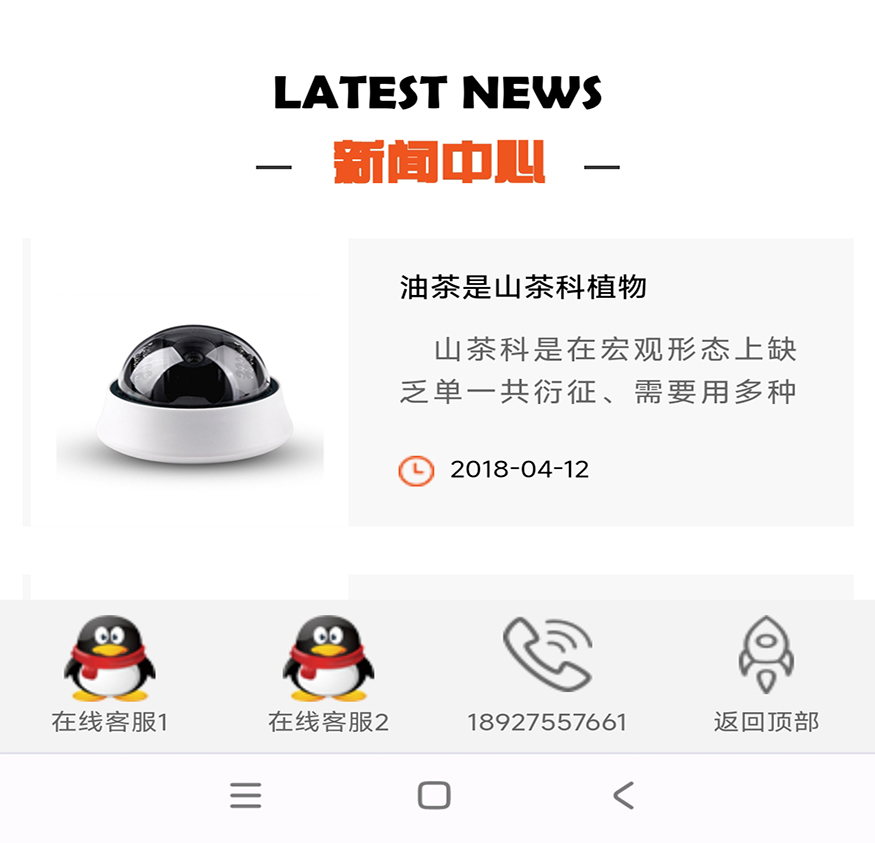The width and height of the screenshot is (875, 843).
Task: Go to the home screen
Action: click(x=434, y=796)
